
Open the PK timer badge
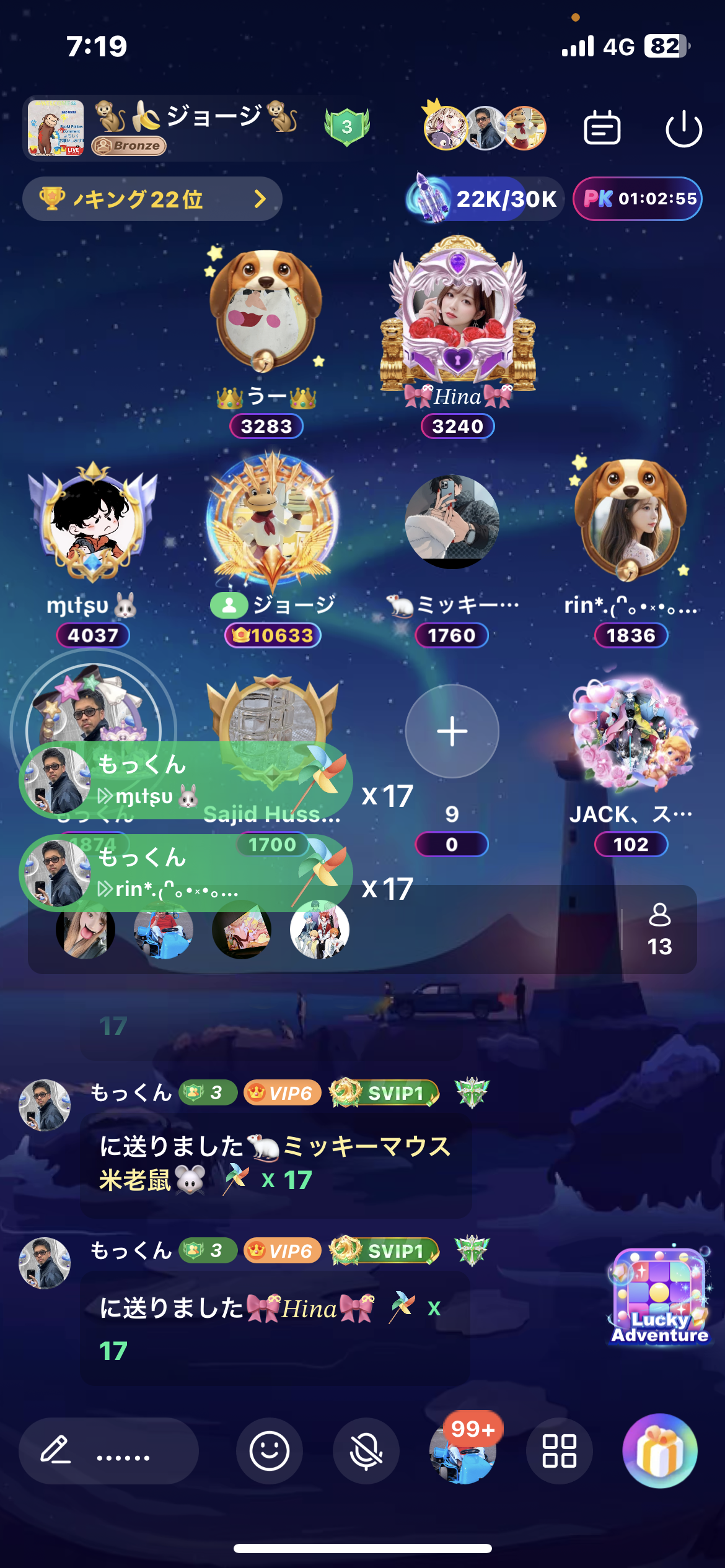(637, 199)
